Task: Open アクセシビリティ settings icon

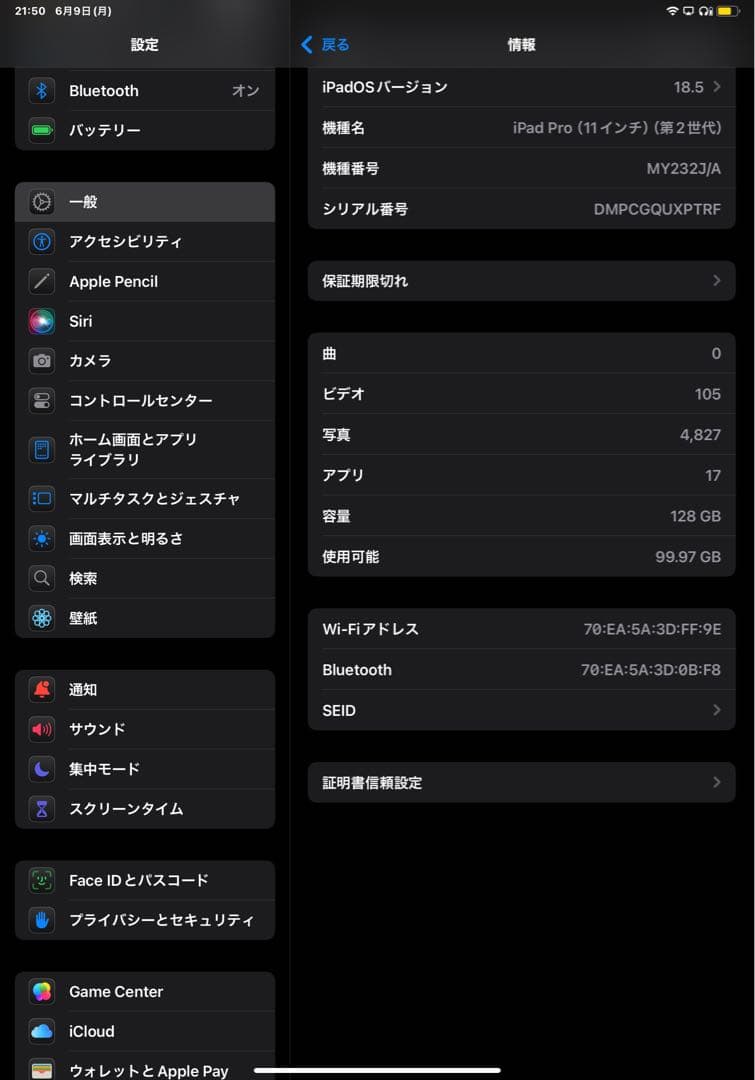Action: [x=41, y=241]
